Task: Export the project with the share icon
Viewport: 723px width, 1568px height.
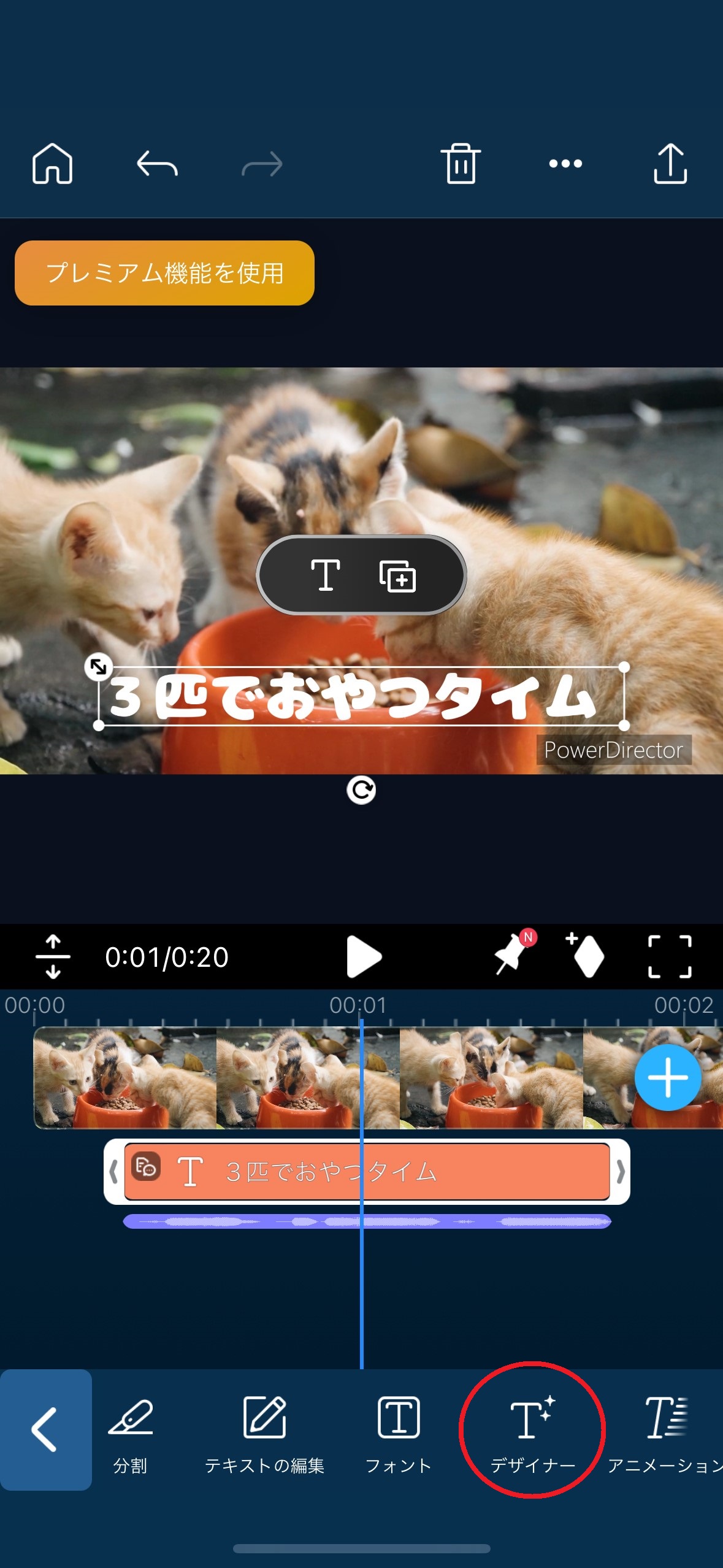Action: 670,164
